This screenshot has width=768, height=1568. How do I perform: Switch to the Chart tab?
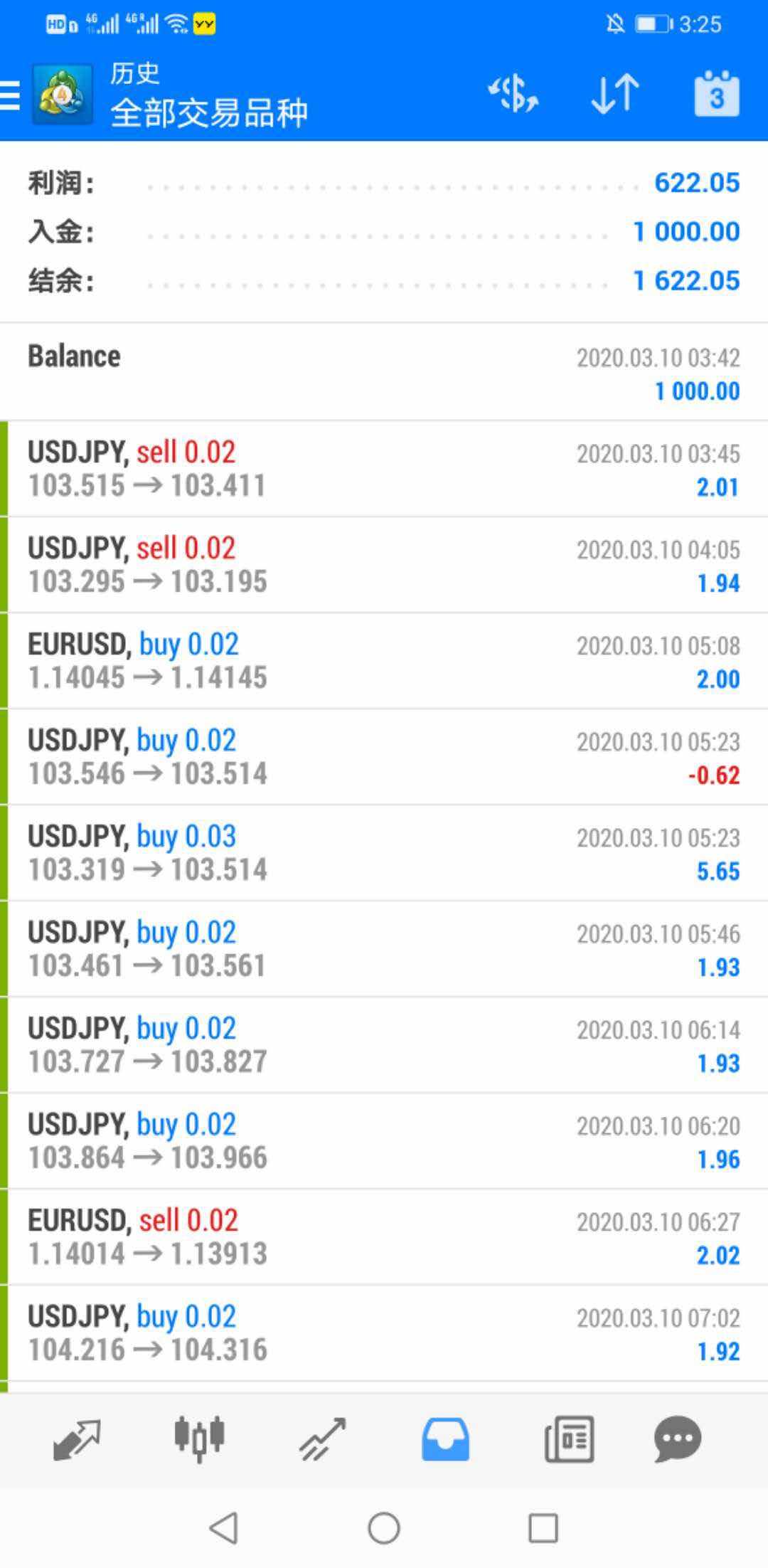[x=200, y=1439]
